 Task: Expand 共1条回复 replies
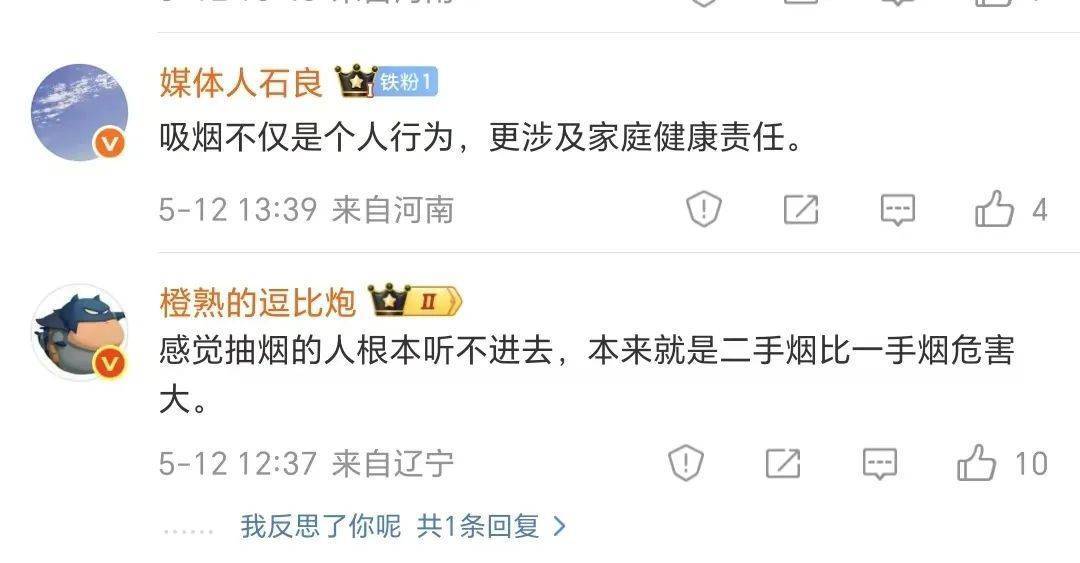[492, 526]
